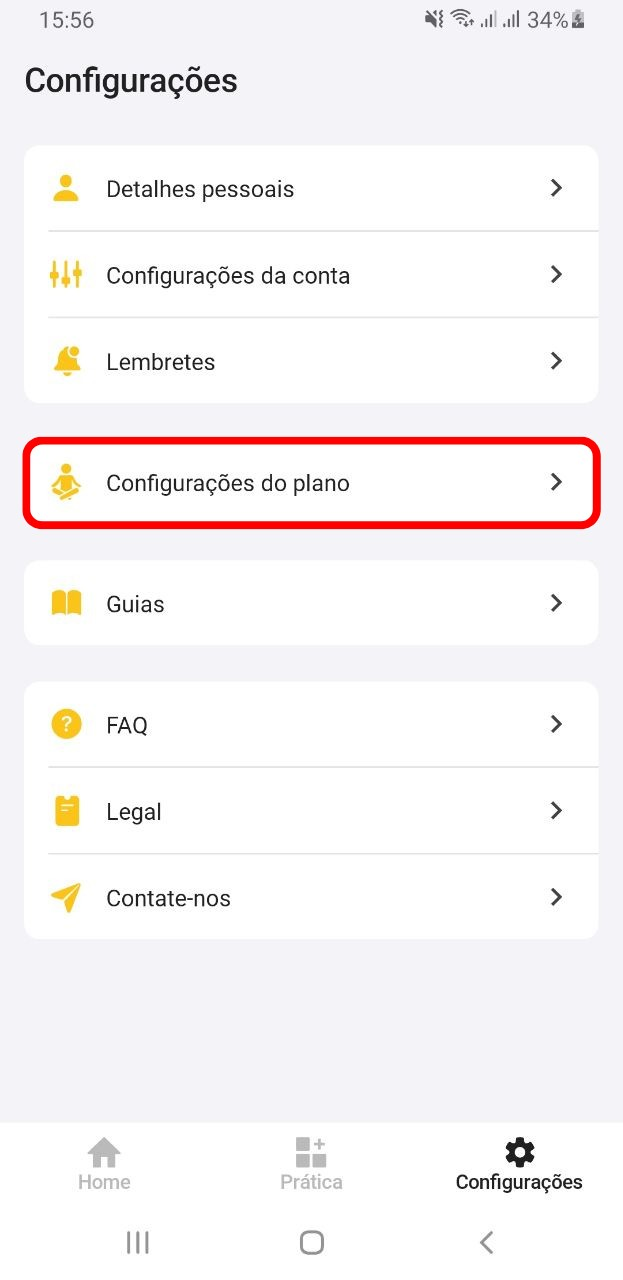Go back with system back button
Image resolution: width=623 pixels, height=1280 pixels.
487,1243
